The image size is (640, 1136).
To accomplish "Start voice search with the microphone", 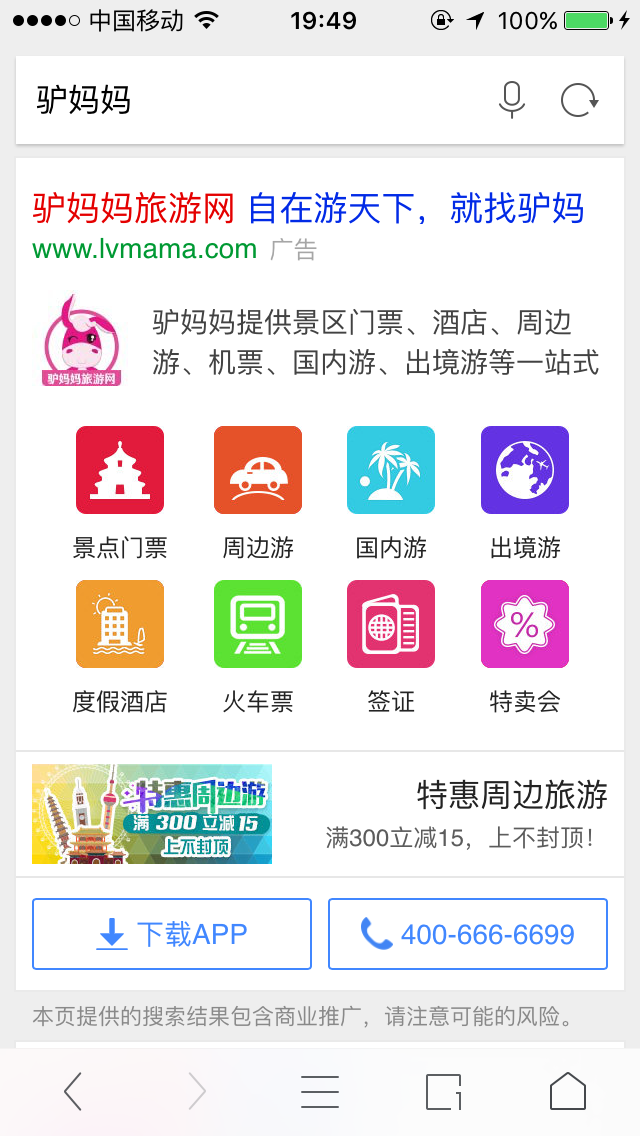I will click(x=511, y=100).
